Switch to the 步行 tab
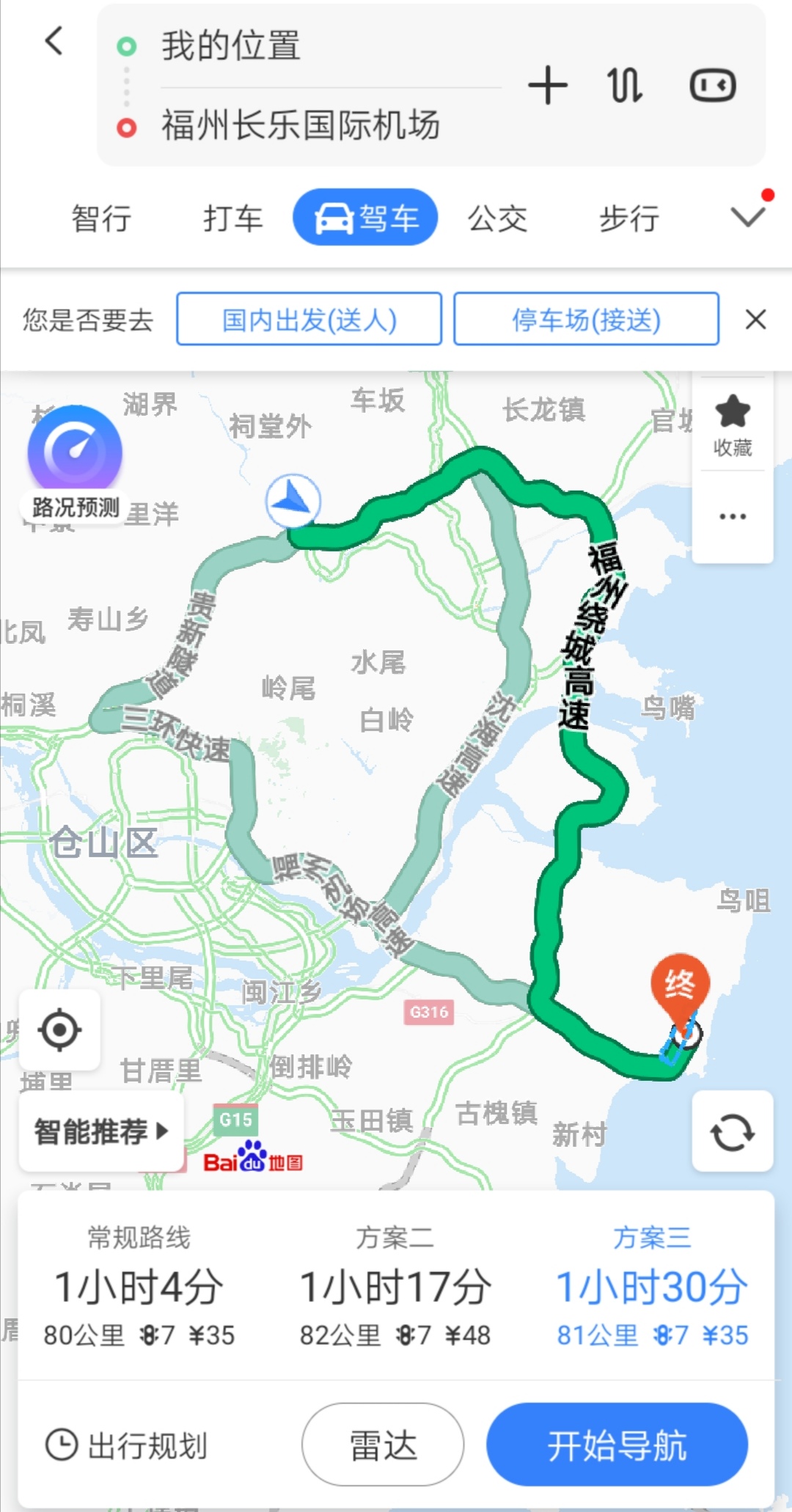 (629, 219)
